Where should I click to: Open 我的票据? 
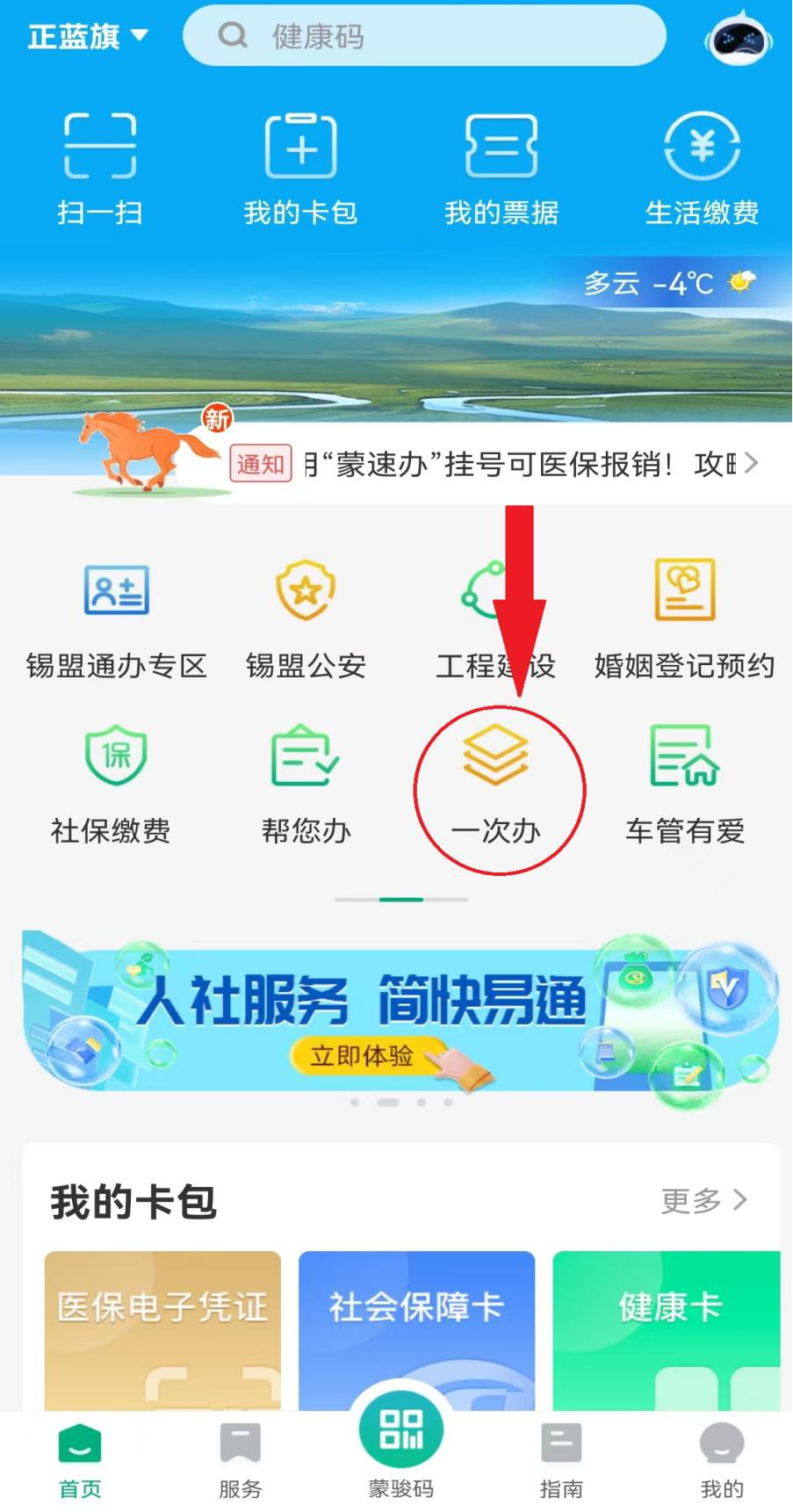[501, 169]
